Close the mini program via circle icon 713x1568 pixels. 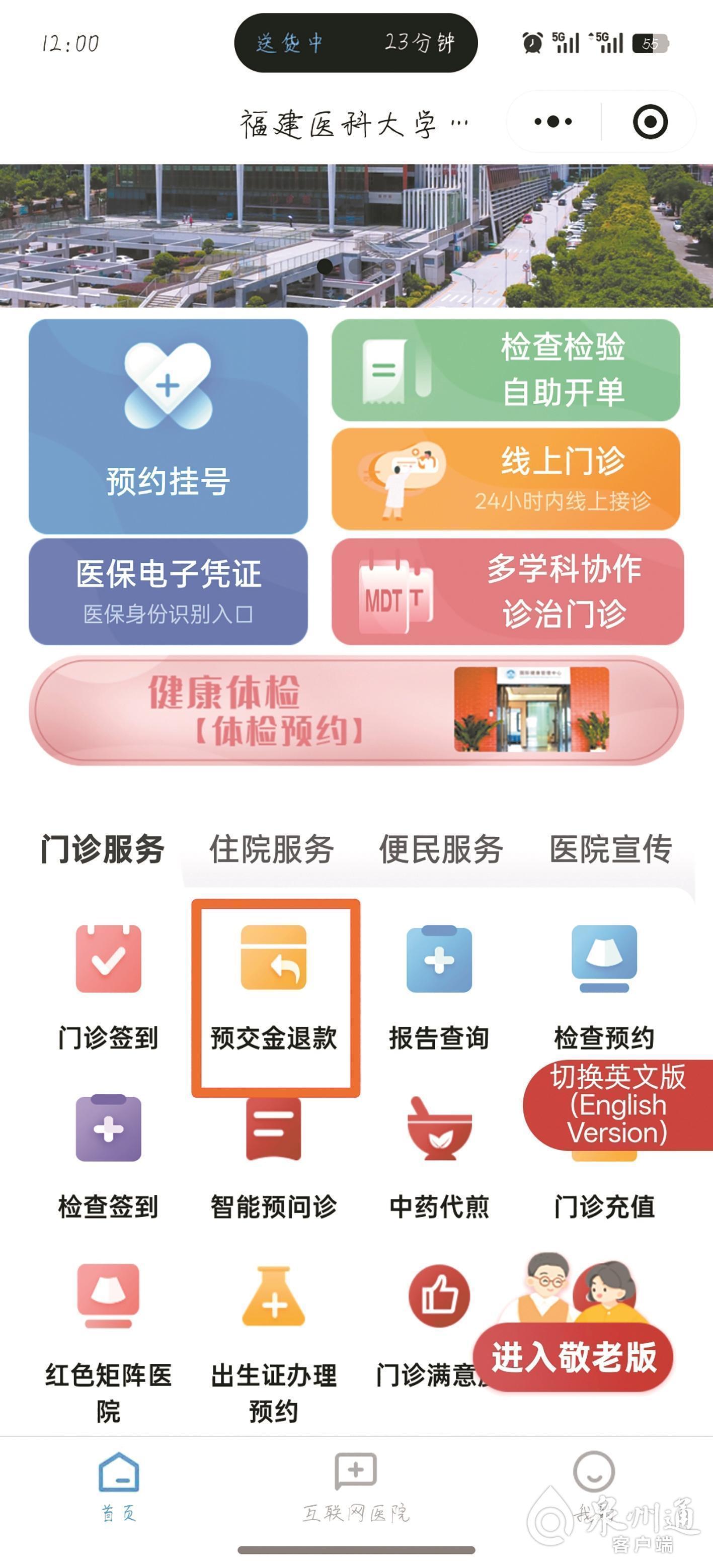[x=650, y=122]
